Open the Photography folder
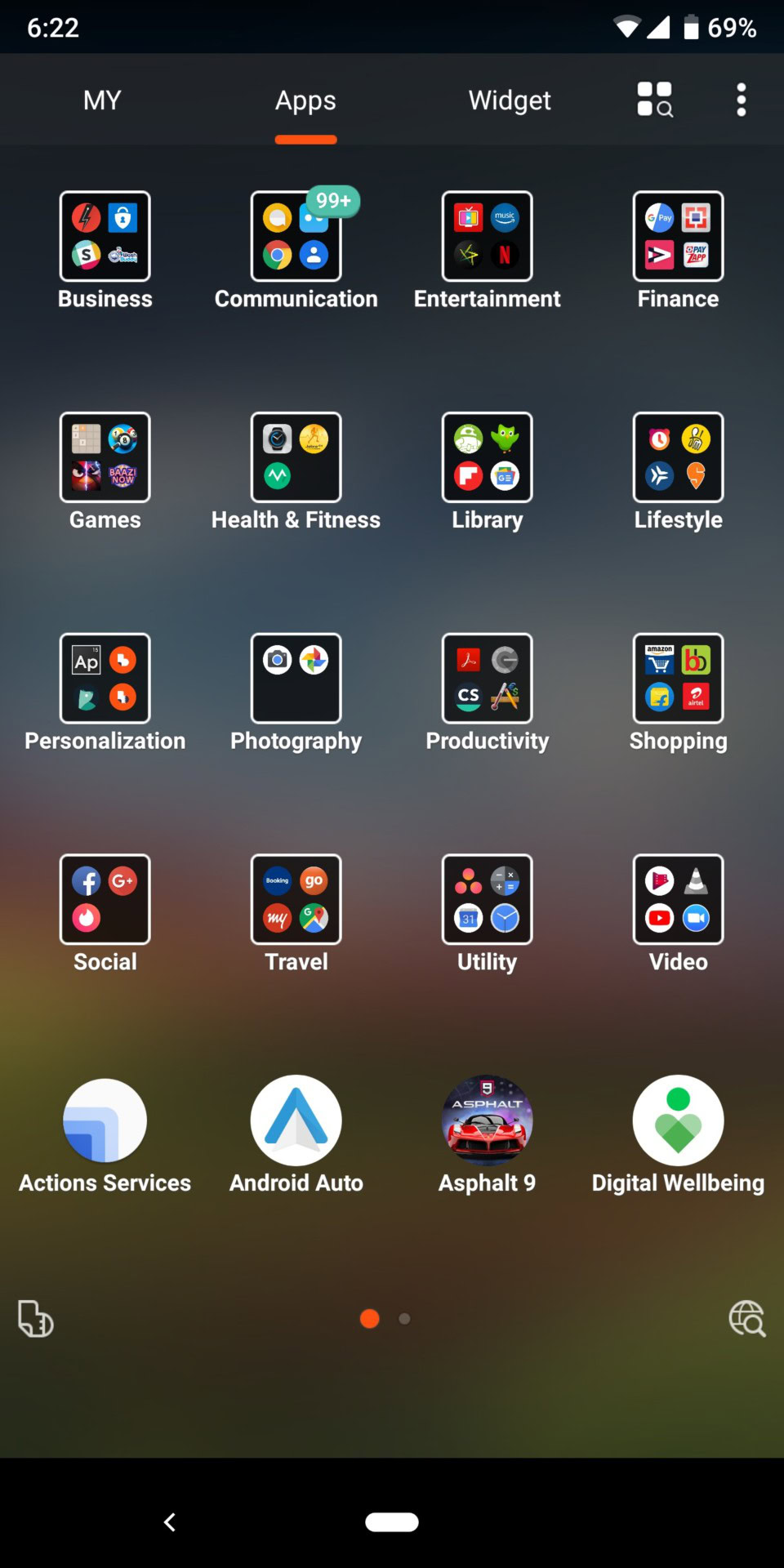 296,679
